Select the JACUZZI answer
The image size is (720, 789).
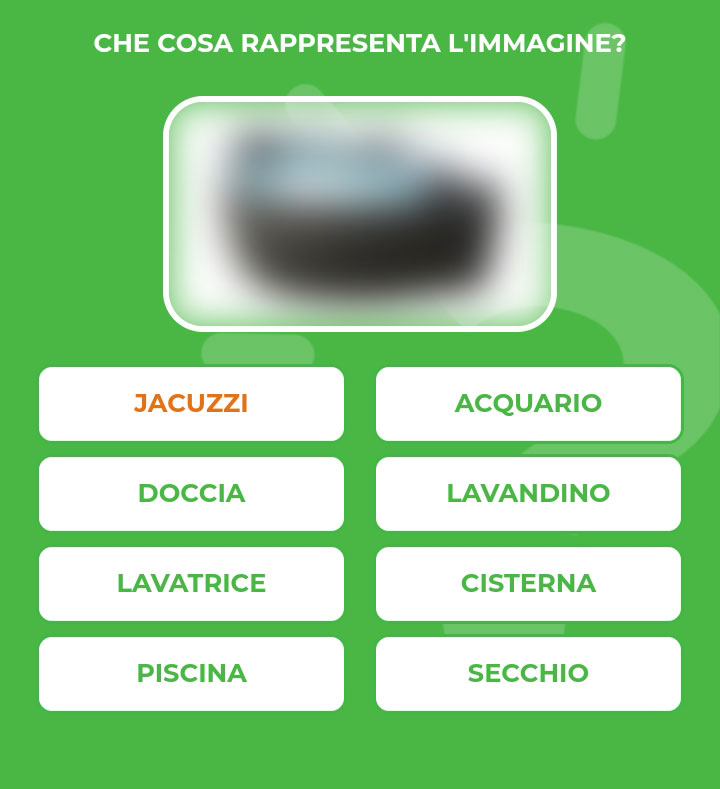[x=191, y=404]
